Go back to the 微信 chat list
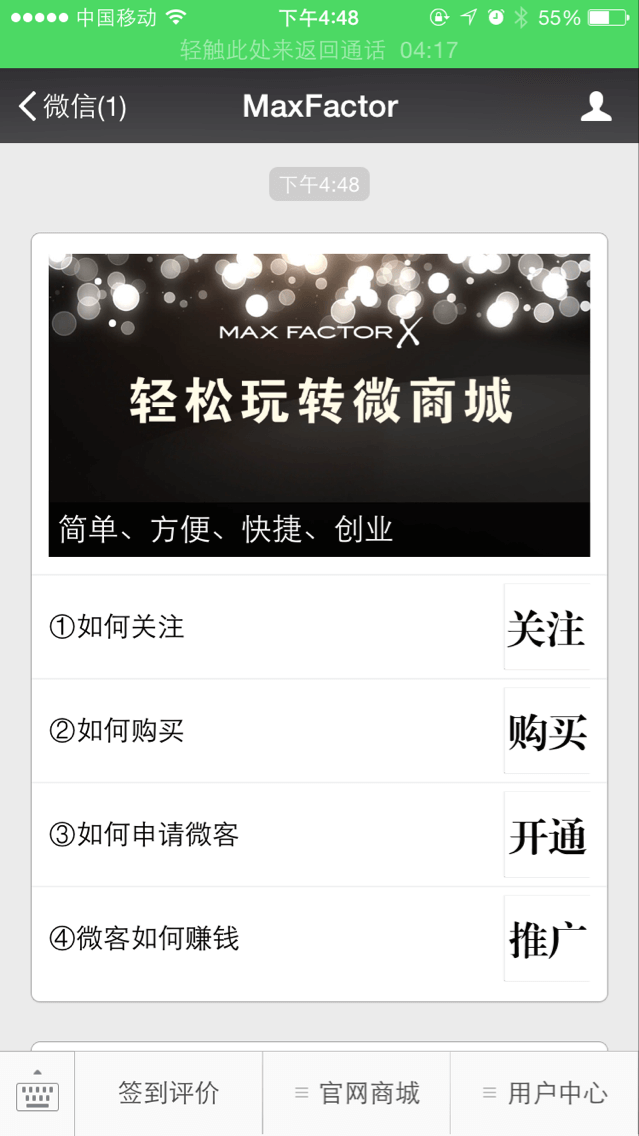Viewport: 639px width, 1136px height. (72, 106)
